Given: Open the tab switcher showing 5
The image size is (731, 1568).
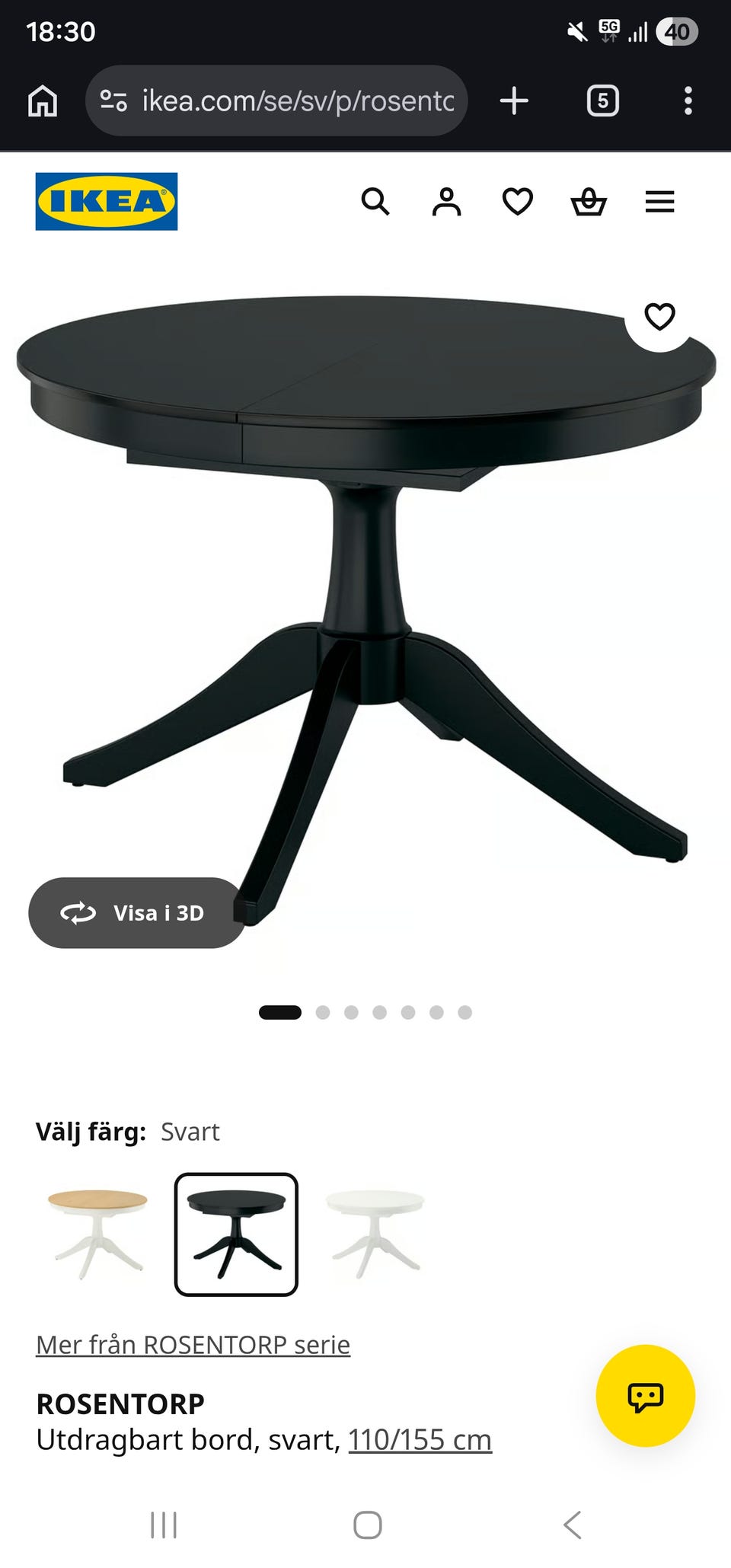Looking at the screenshot, I should (603, 101).
